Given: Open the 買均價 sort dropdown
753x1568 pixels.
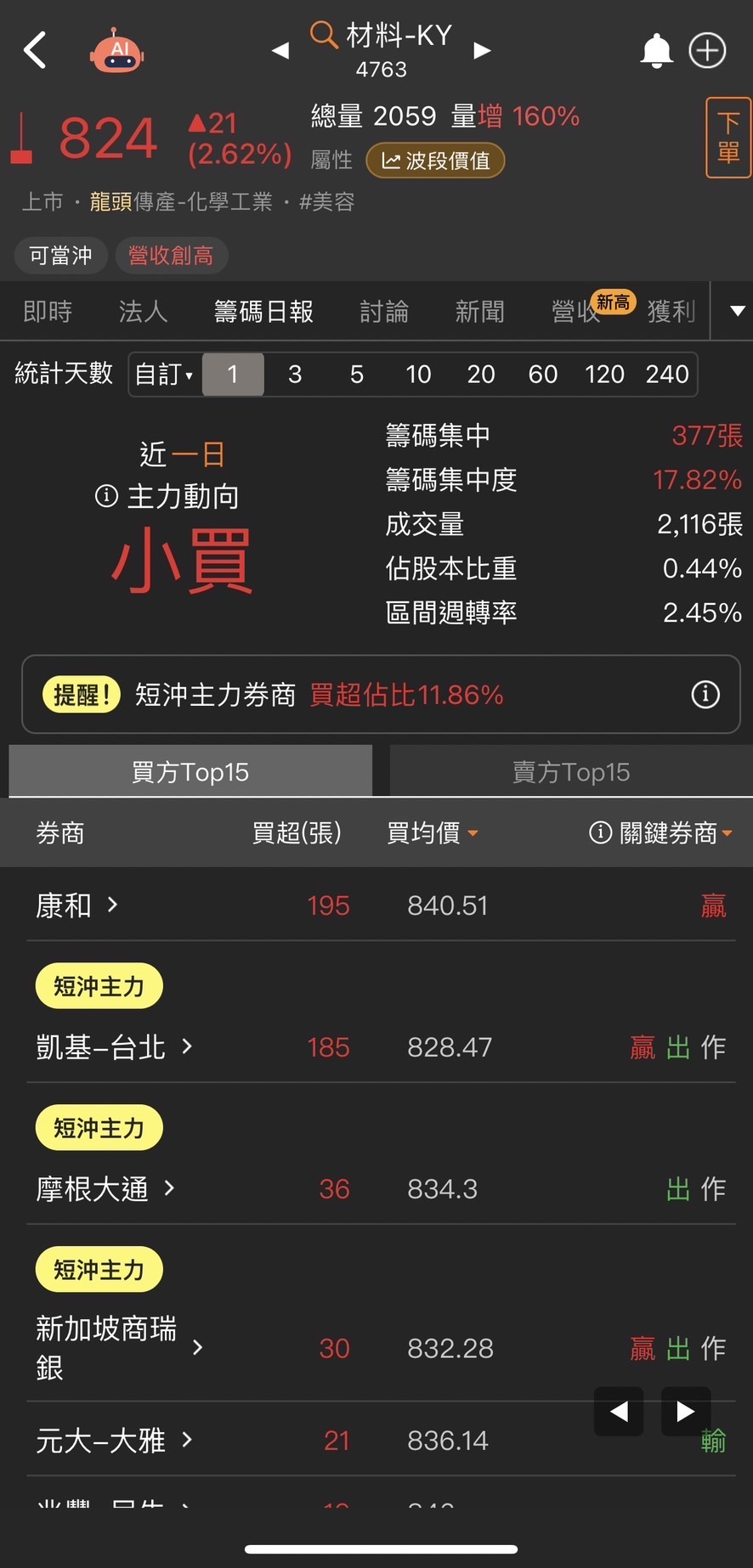Looking at the screenshot, I should tap(432, 832).
